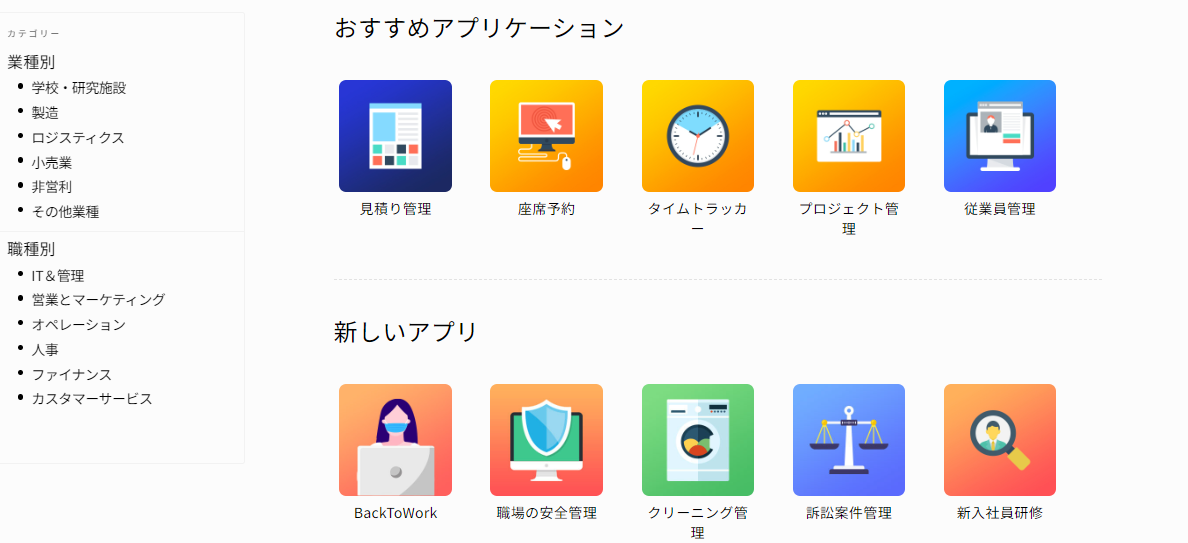1188x543 pixels.
Task: Select the 非営利 category link
Action: pos(52,187)
